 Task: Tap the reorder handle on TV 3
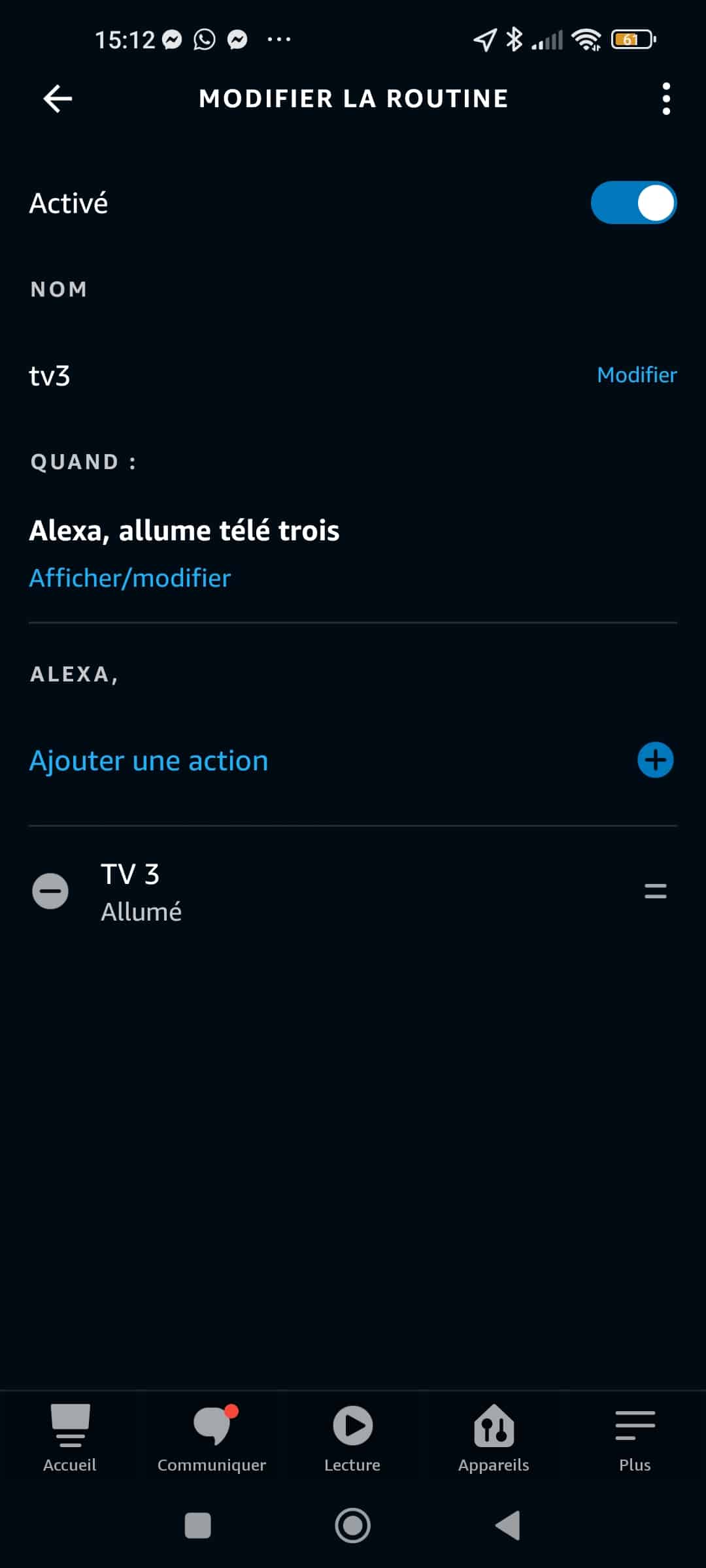655,891
